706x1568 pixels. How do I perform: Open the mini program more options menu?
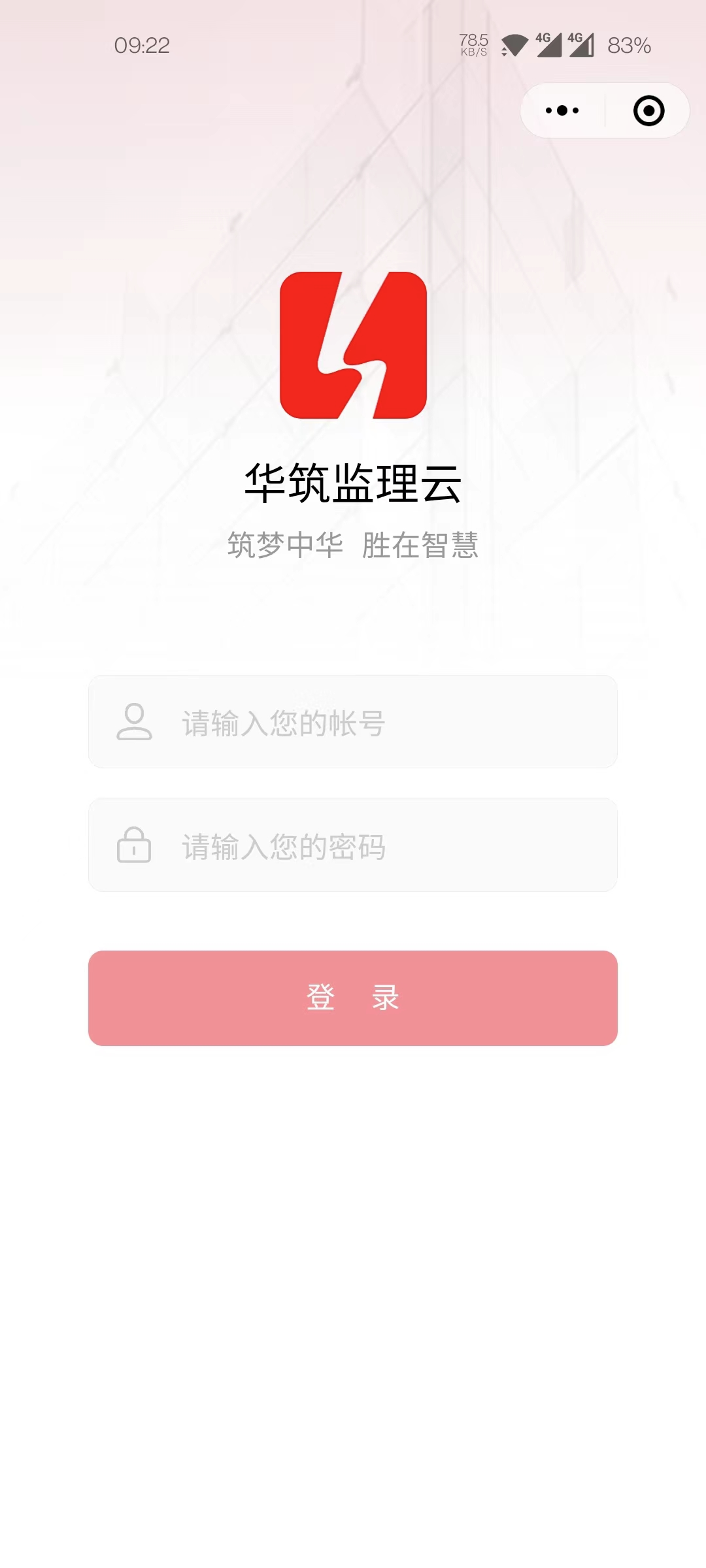(562, 110)
